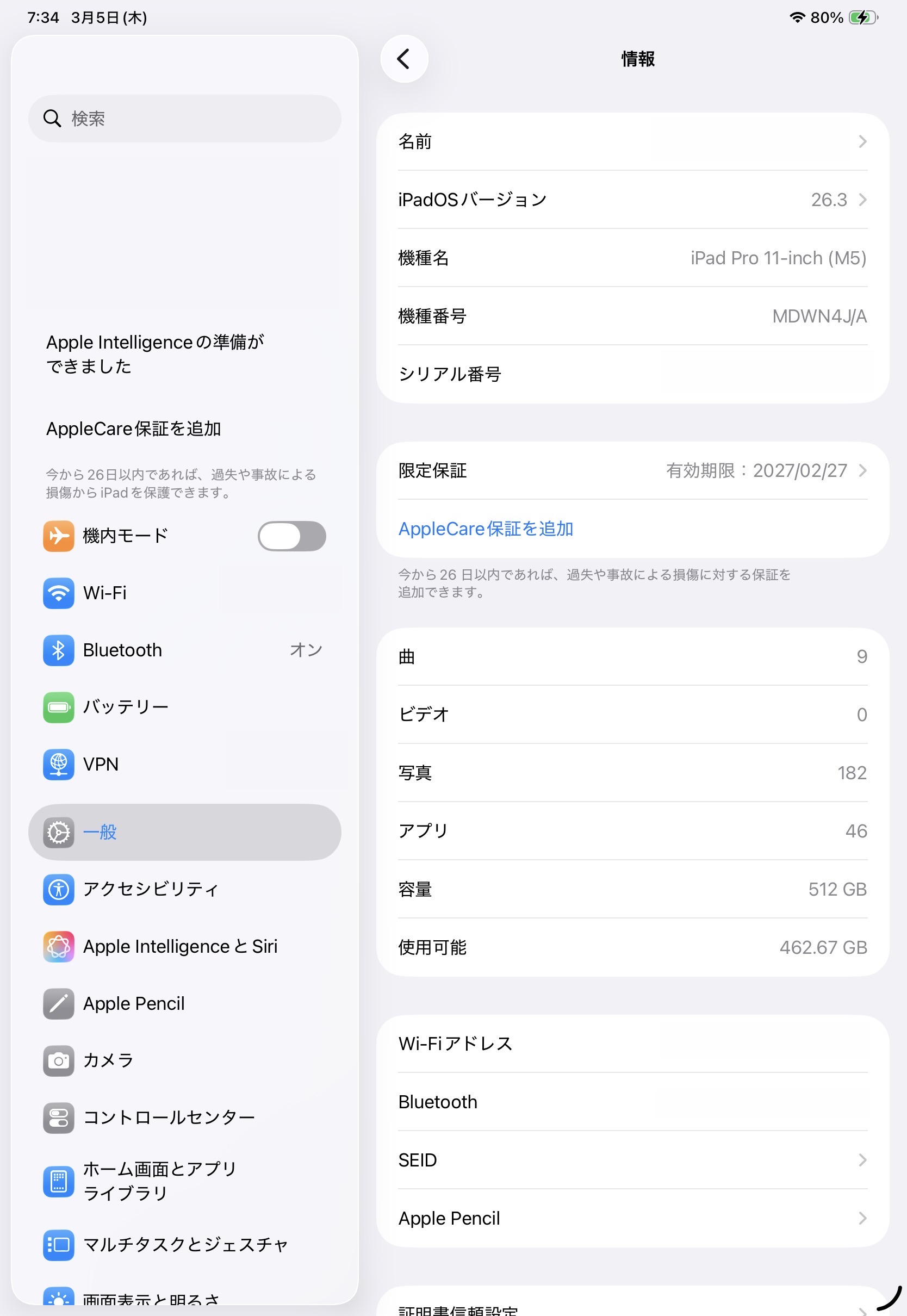Open Apple Pencil settings in sidebar

pos(185,1003)
